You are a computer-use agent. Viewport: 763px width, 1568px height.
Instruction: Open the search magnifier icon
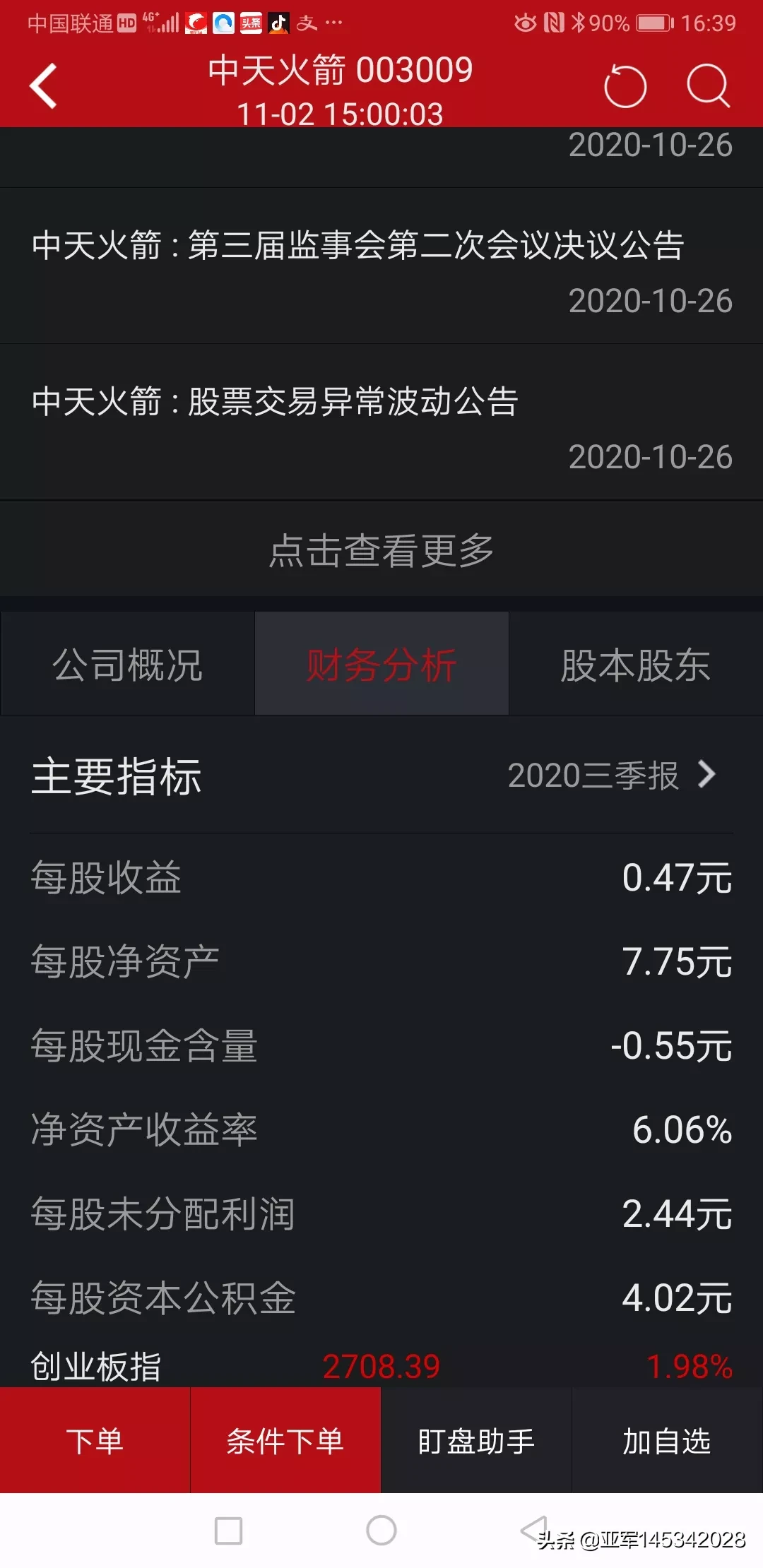click(x=708, y=86)
